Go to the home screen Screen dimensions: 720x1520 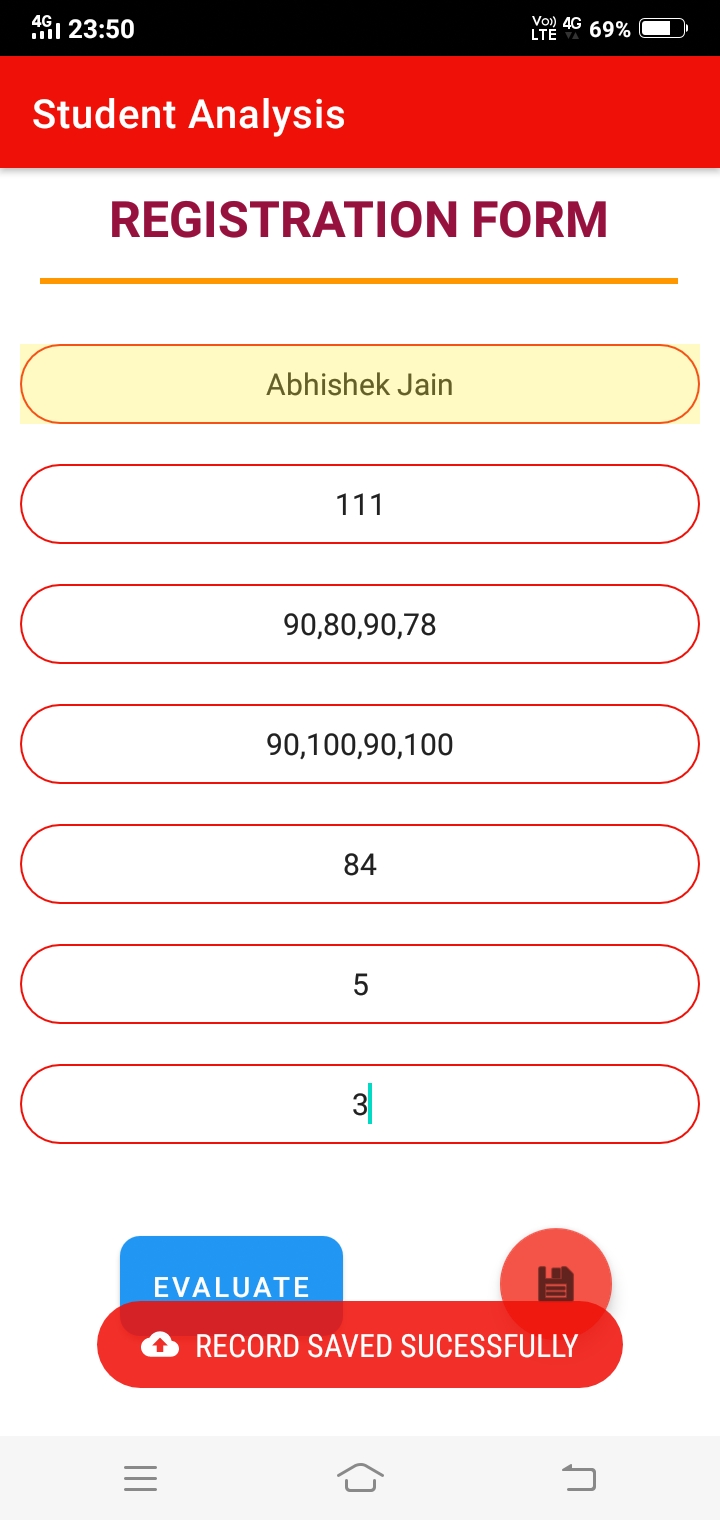360,1477
